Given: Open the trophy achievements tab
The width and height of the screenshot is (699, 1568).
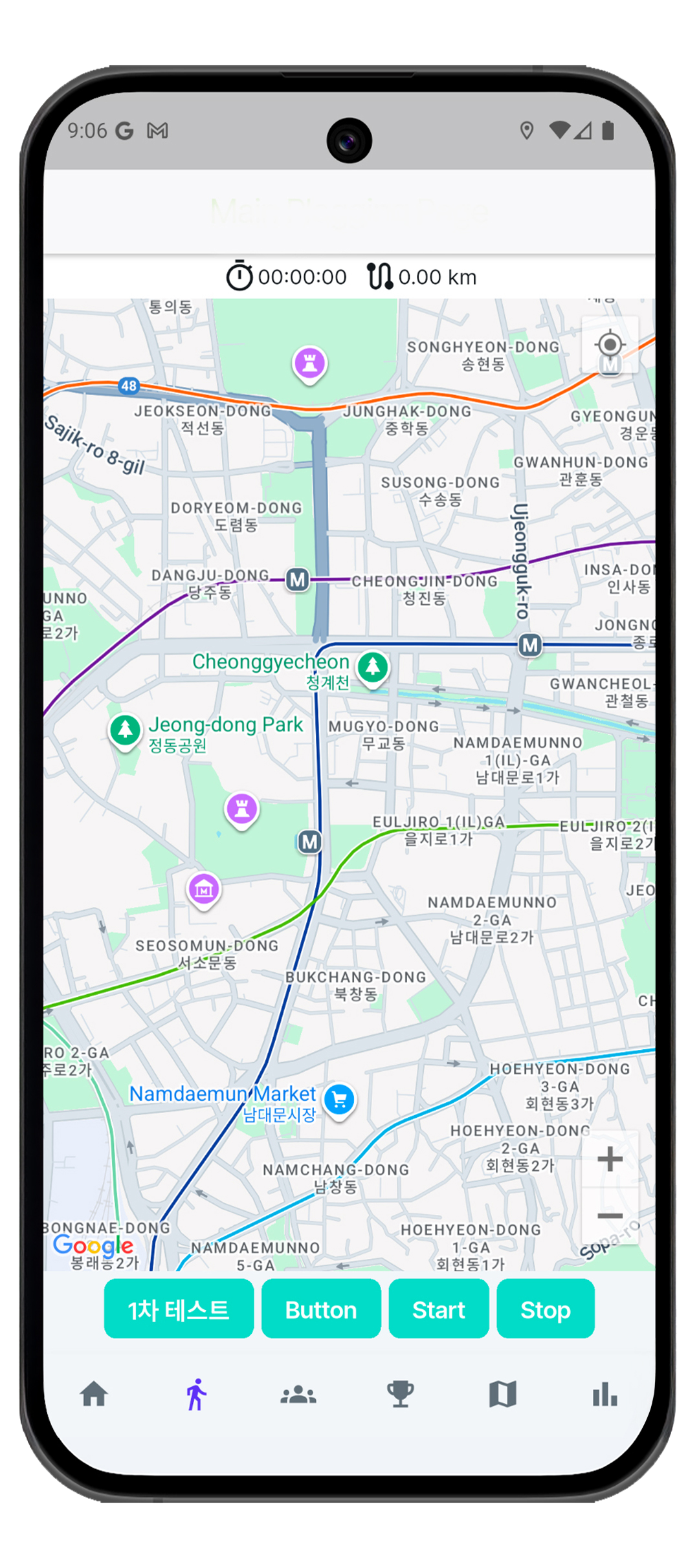Looking at the screenshot, I should (401, 1394).
